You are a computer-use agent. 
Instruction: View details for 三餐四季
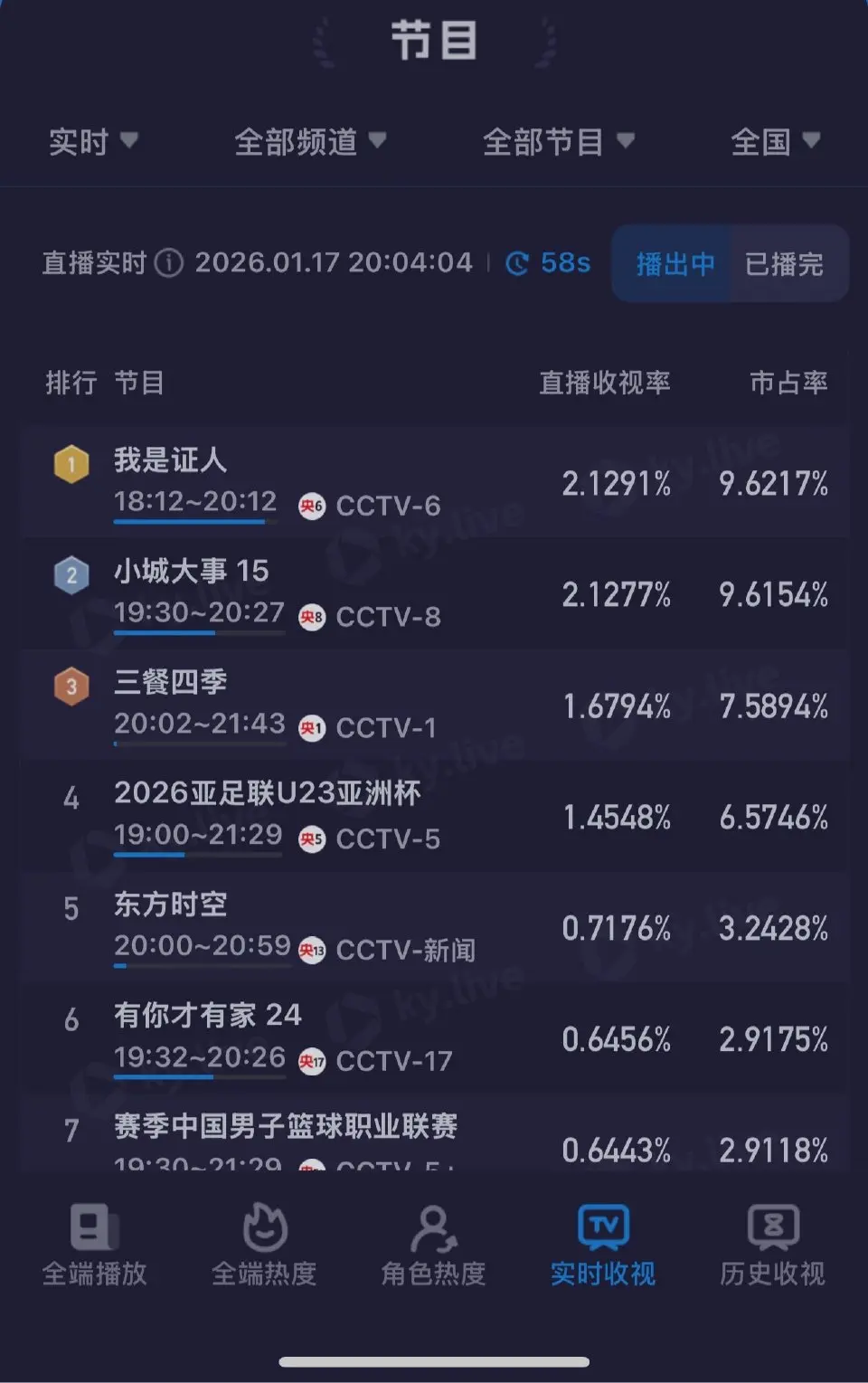[434, 705]
